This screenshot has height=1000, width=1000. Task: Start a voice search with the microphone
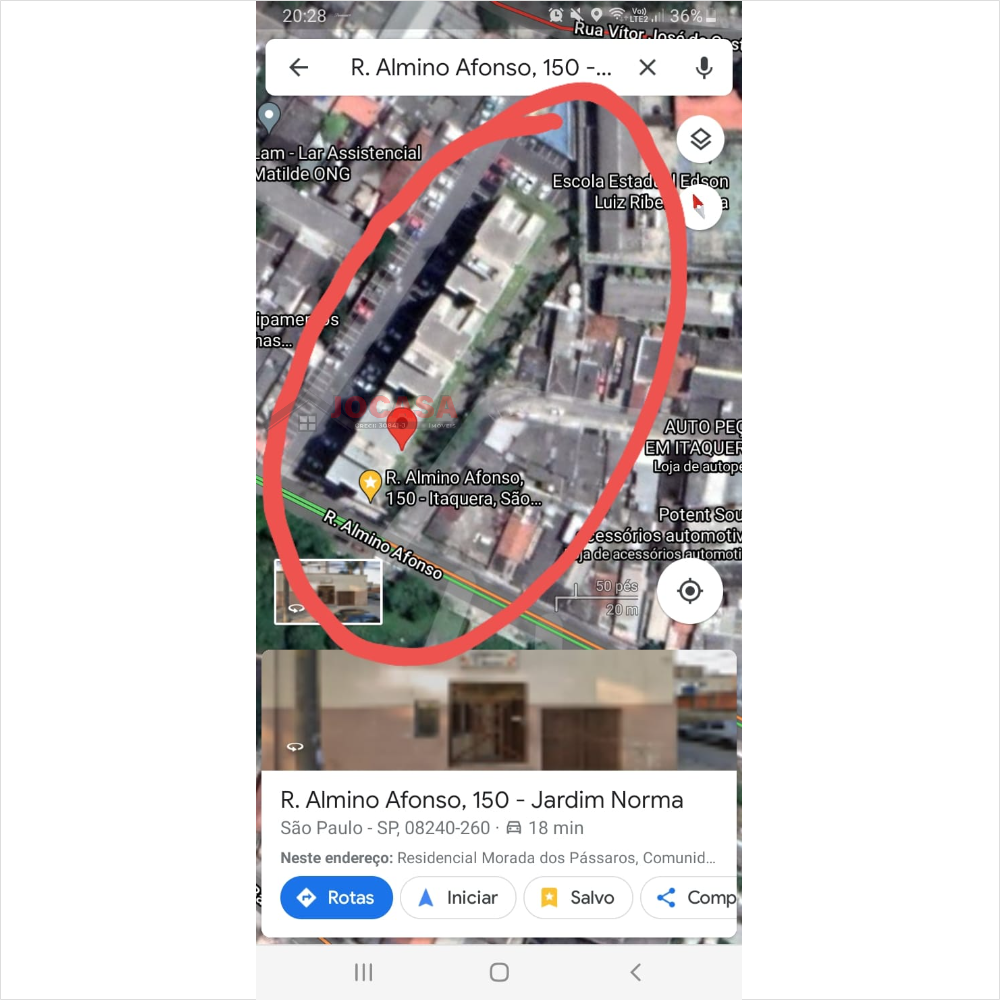point(704,68)
